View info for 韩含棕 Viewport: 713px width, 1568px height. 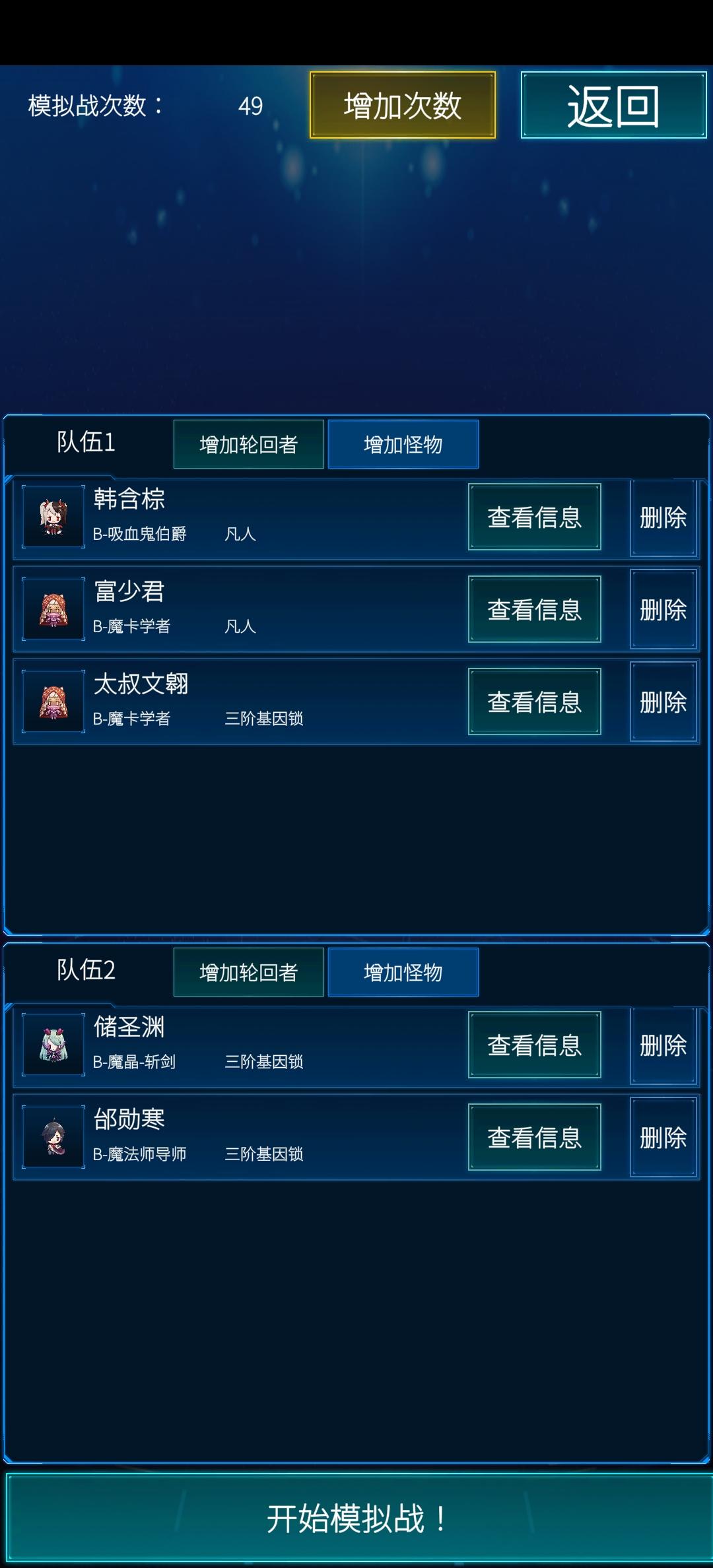(535, 517)
